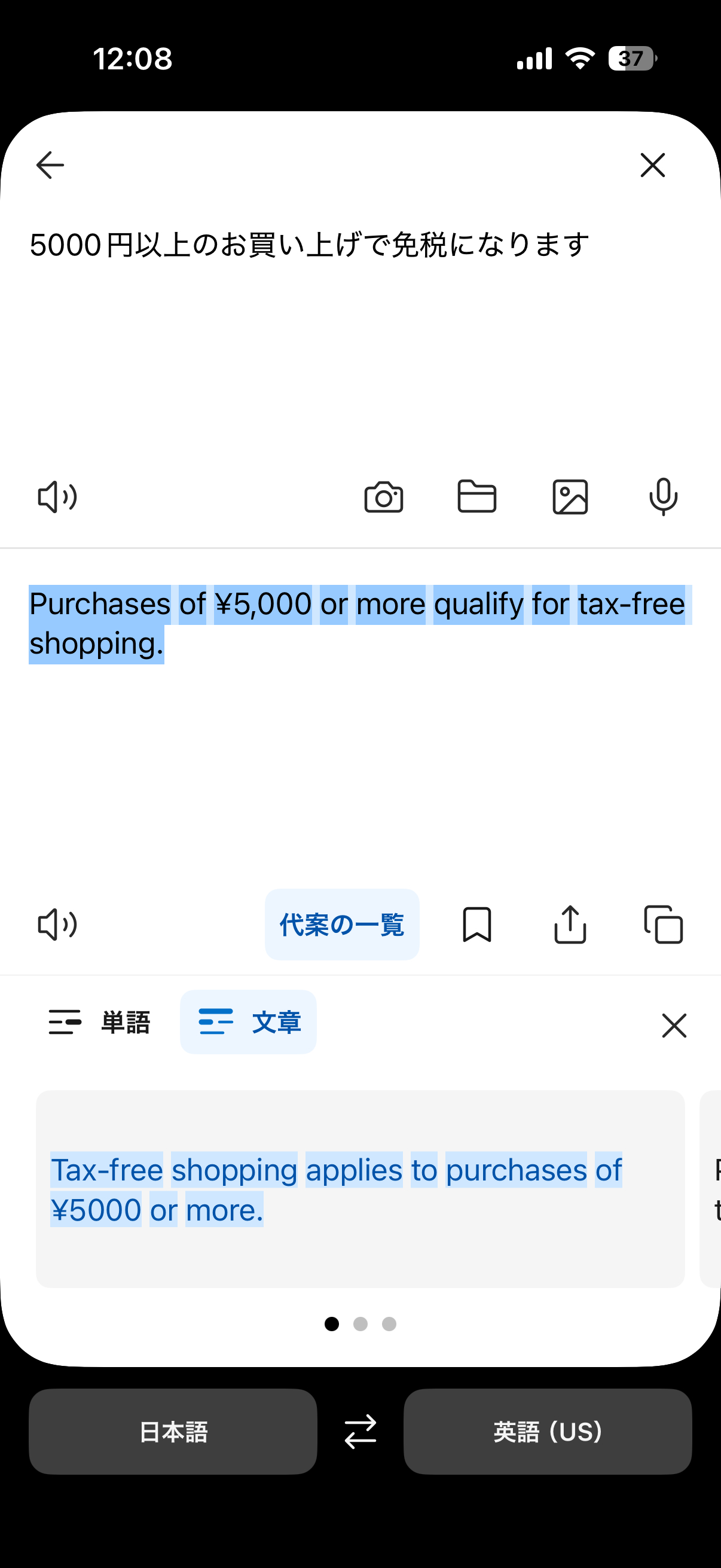Open the 日本語 source language selector
The image size is (721, 1568).
click(173, 1432)
